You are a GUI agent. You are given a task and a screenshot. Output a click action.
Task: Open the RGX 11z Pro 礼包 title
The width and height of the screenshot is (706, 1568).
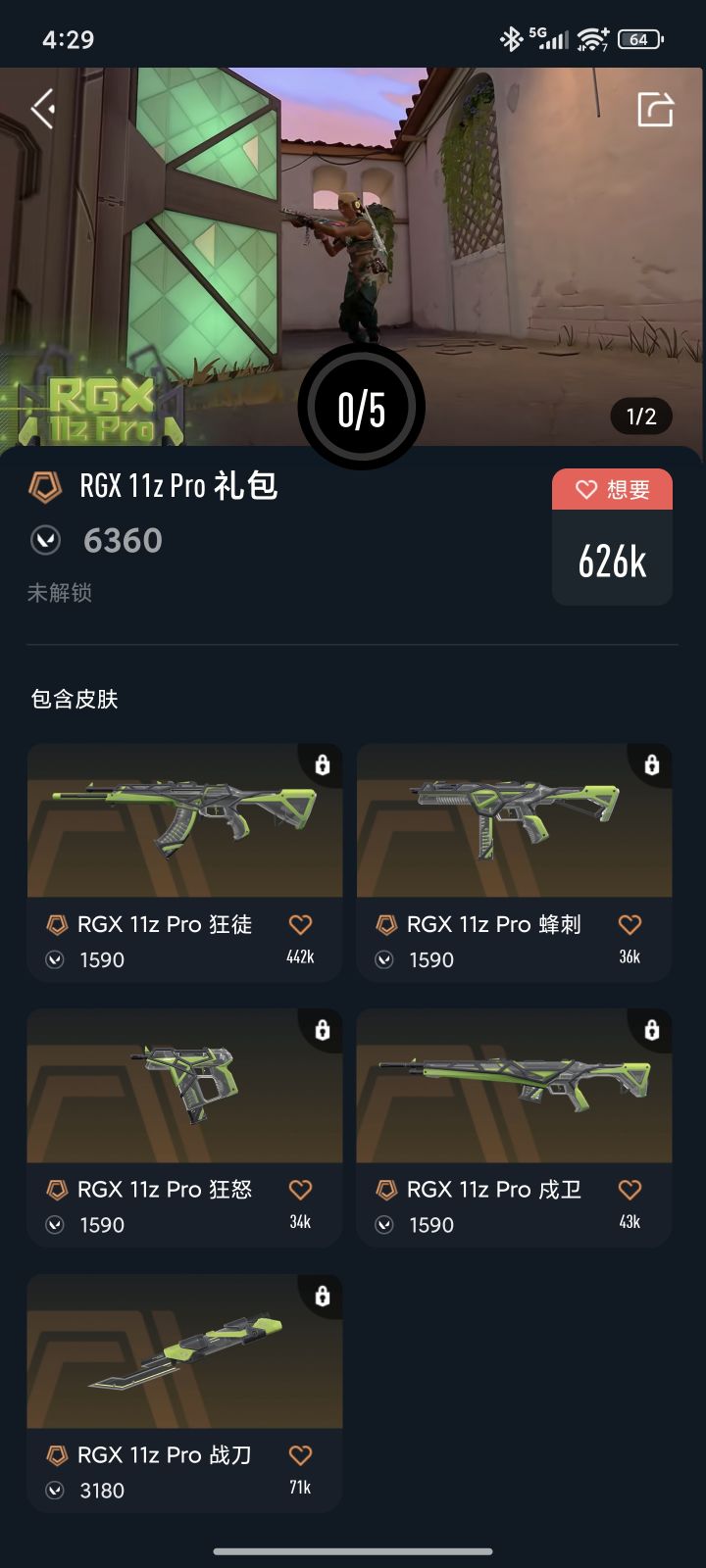(x=176, y=486)
